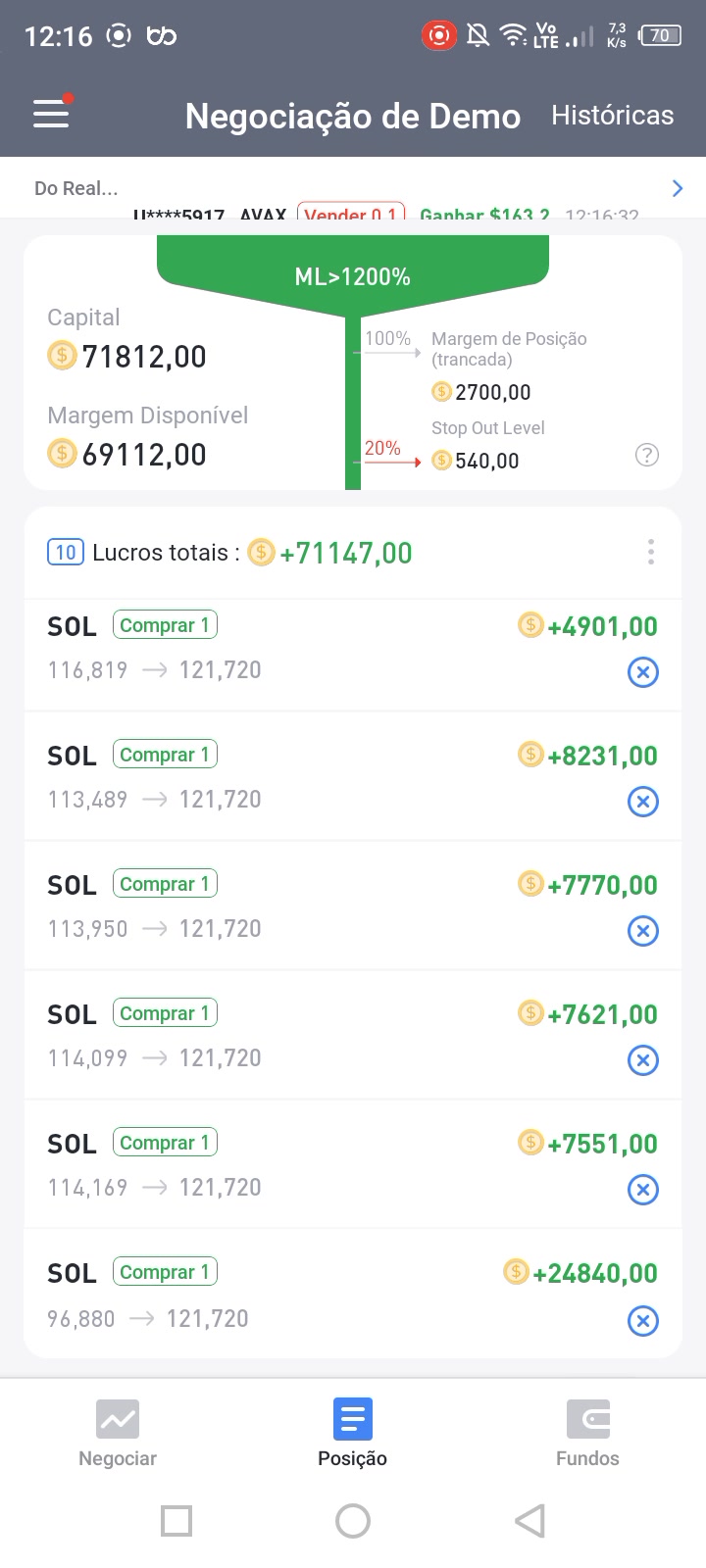This screenshot has height=1568, width=706.
Task: Close the SOL position with +7621,00 profit
Action: pyautogui.click(x=643, y=1060)
